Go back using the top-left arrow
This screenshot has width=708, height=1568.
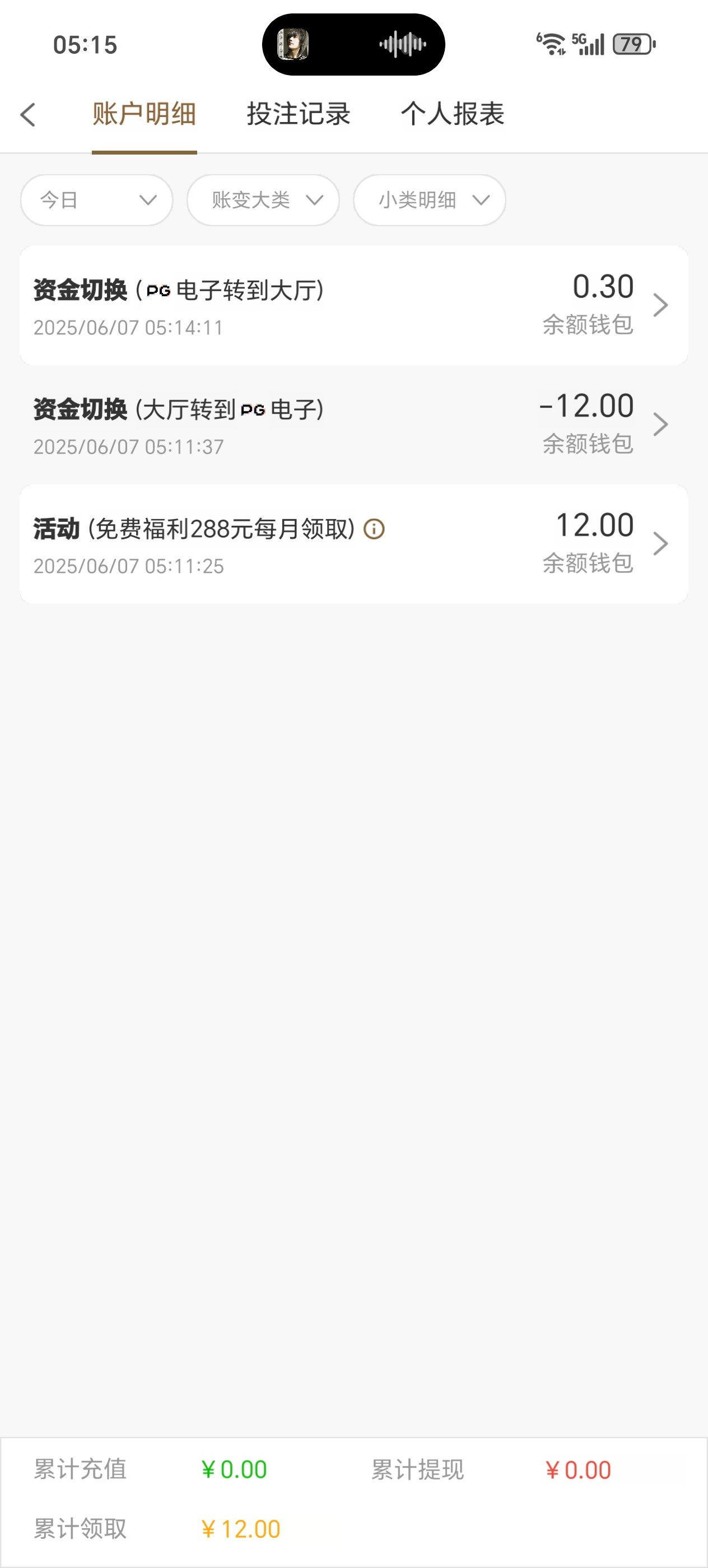[28, 114]
